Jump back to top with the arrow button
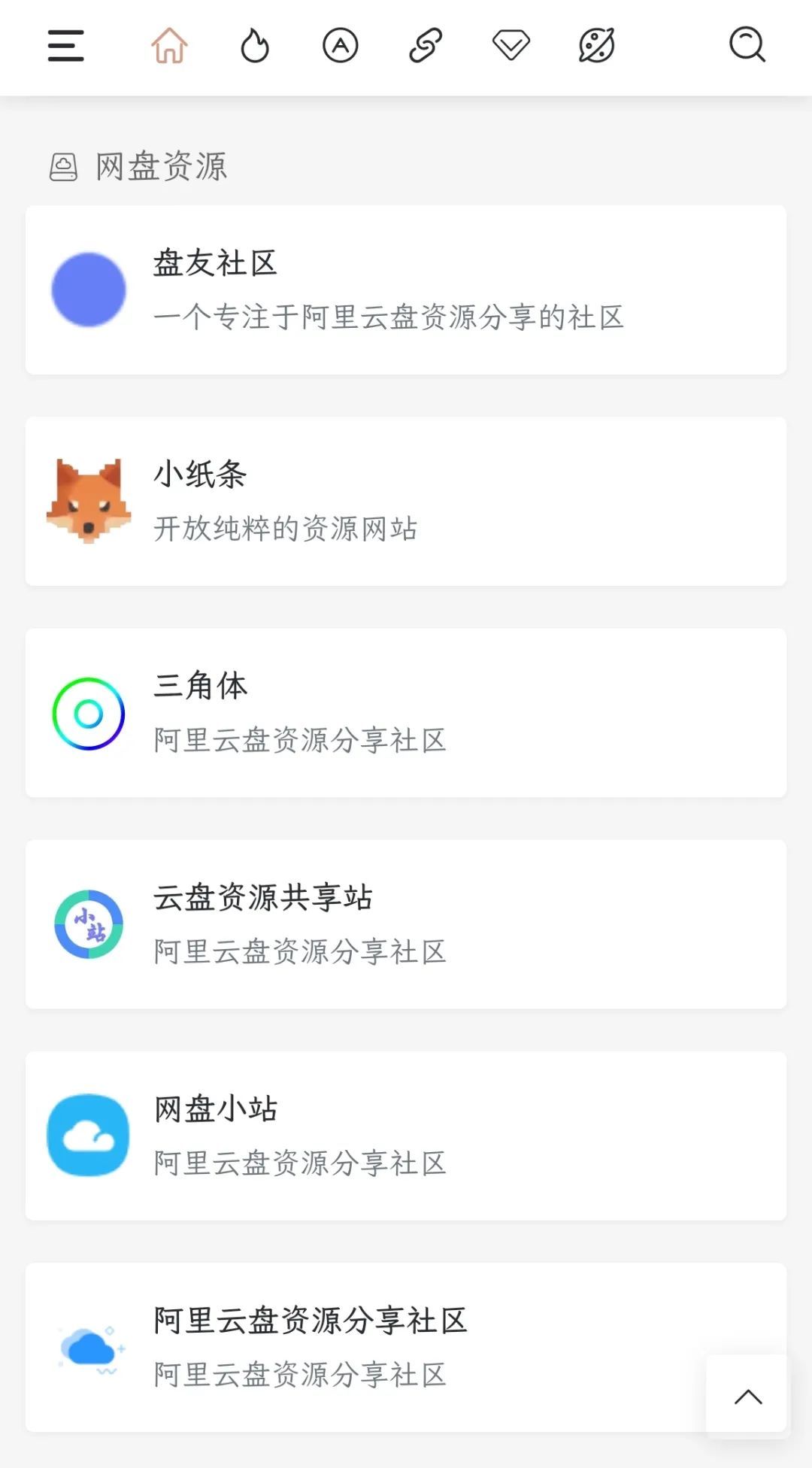This screenshot has width=812, height=1468. (x=747, y=1397)
